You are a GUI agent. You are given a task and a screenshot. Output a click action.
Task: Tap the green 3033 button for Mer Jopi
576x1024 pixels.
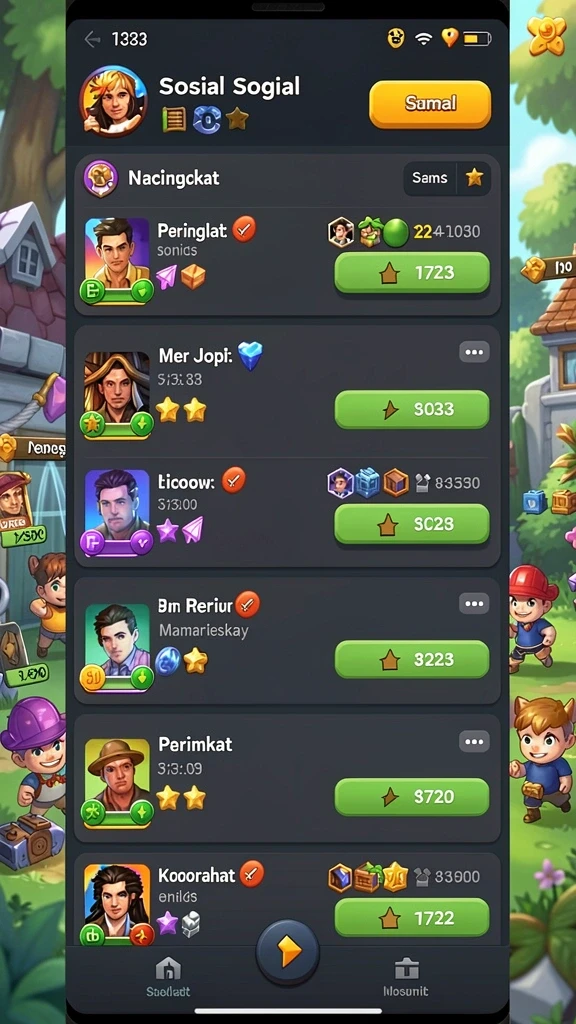(x=412, y=409)
